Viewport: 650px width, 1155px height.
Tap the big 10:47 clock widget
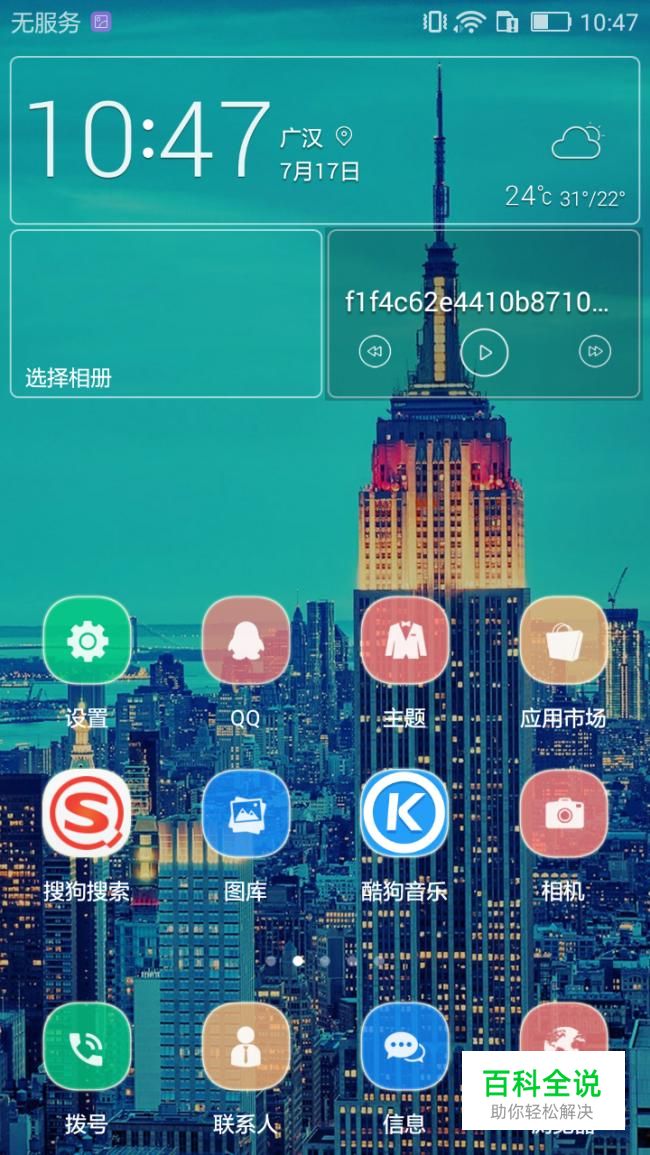pos(149,139)
